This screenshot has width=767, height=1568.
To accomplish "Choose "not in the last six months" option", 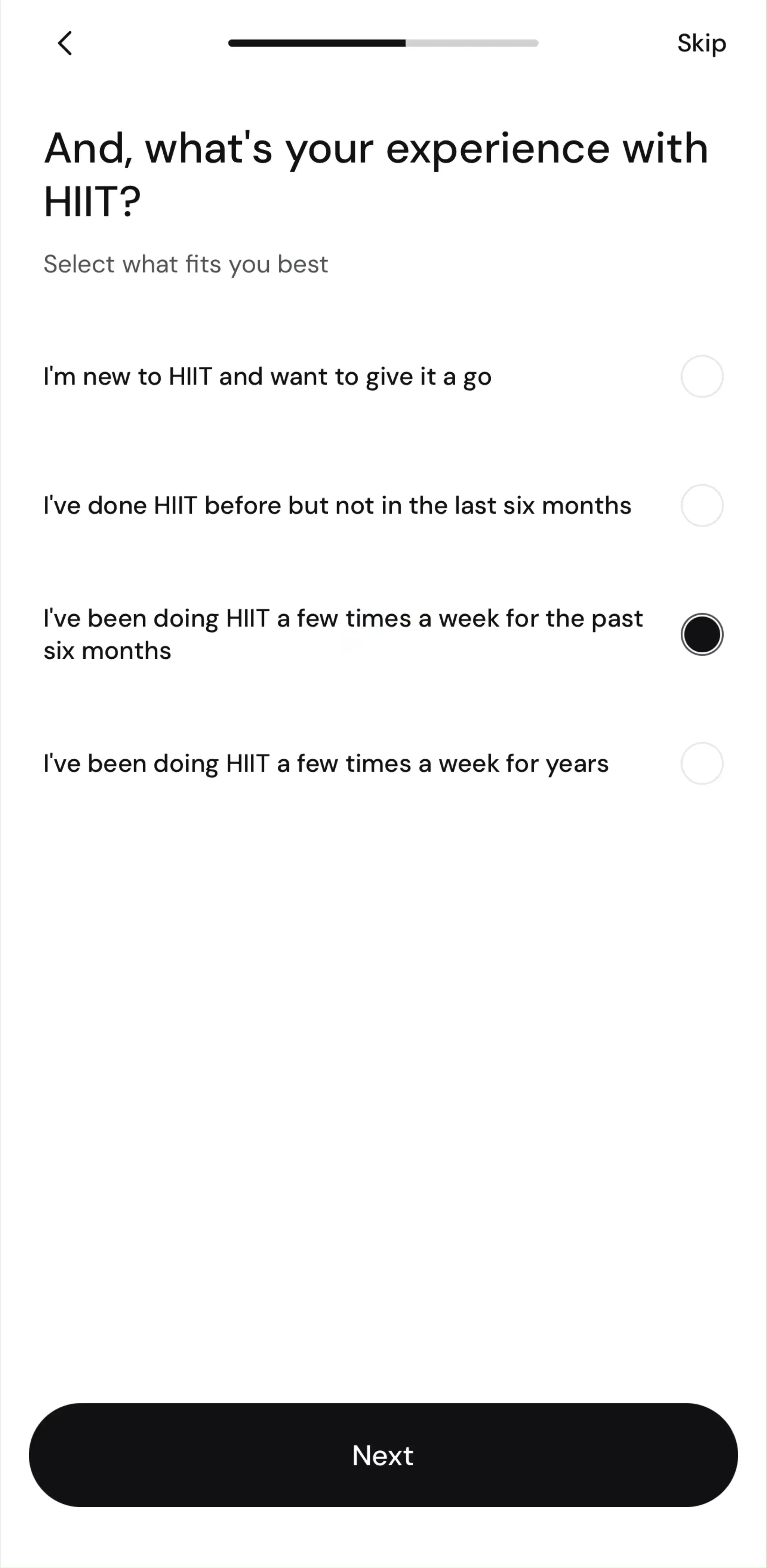I will (x=383, y=506).
